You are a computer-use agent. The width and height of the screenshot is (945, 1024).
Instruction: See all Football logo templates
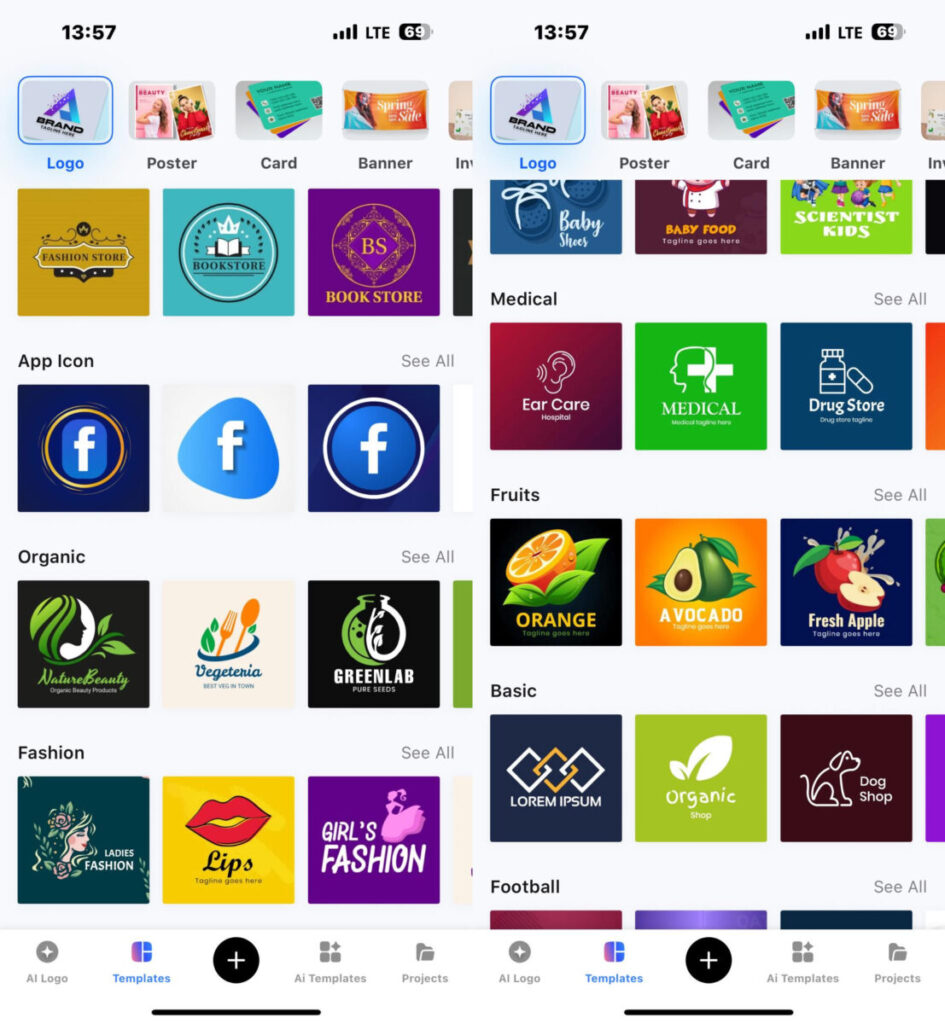899,887
